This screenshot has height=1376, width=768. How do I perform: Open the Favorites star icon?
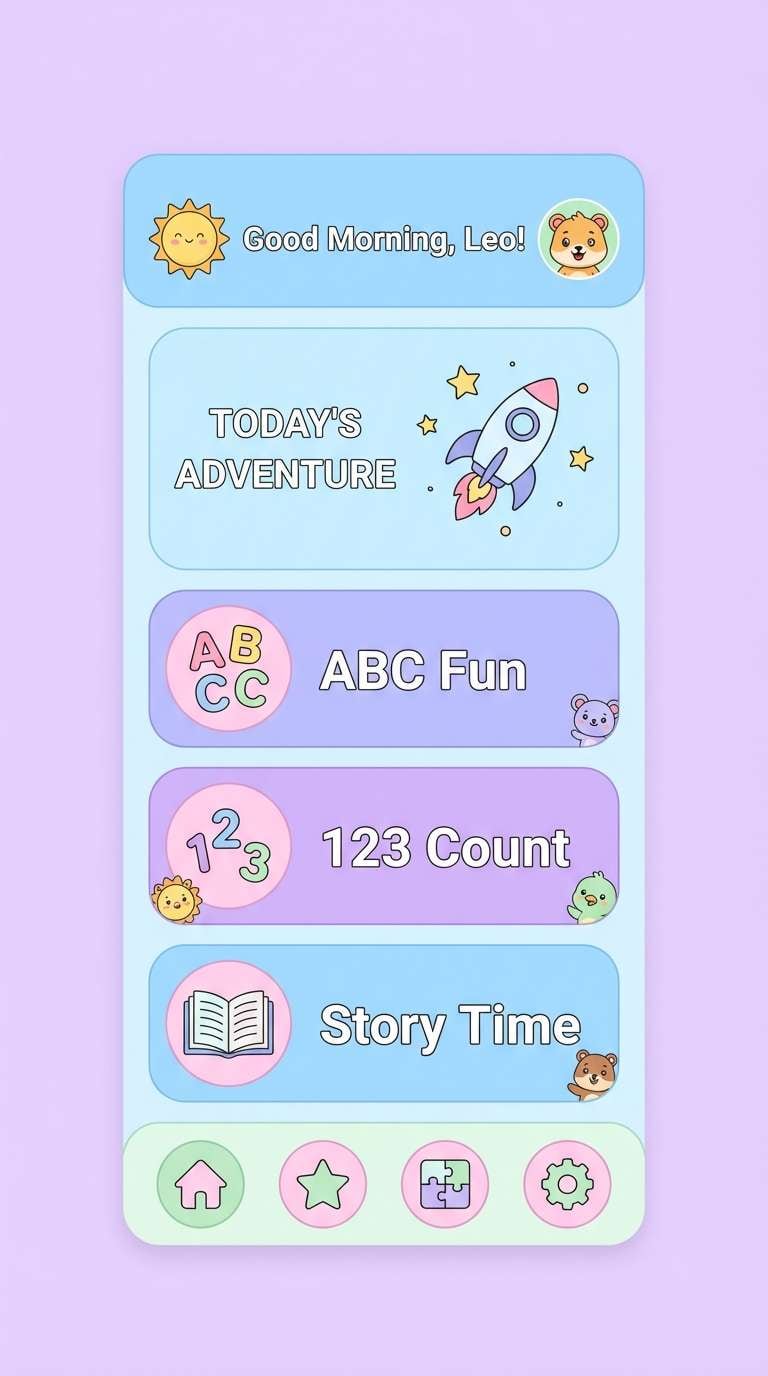(x=324, y=1184)
